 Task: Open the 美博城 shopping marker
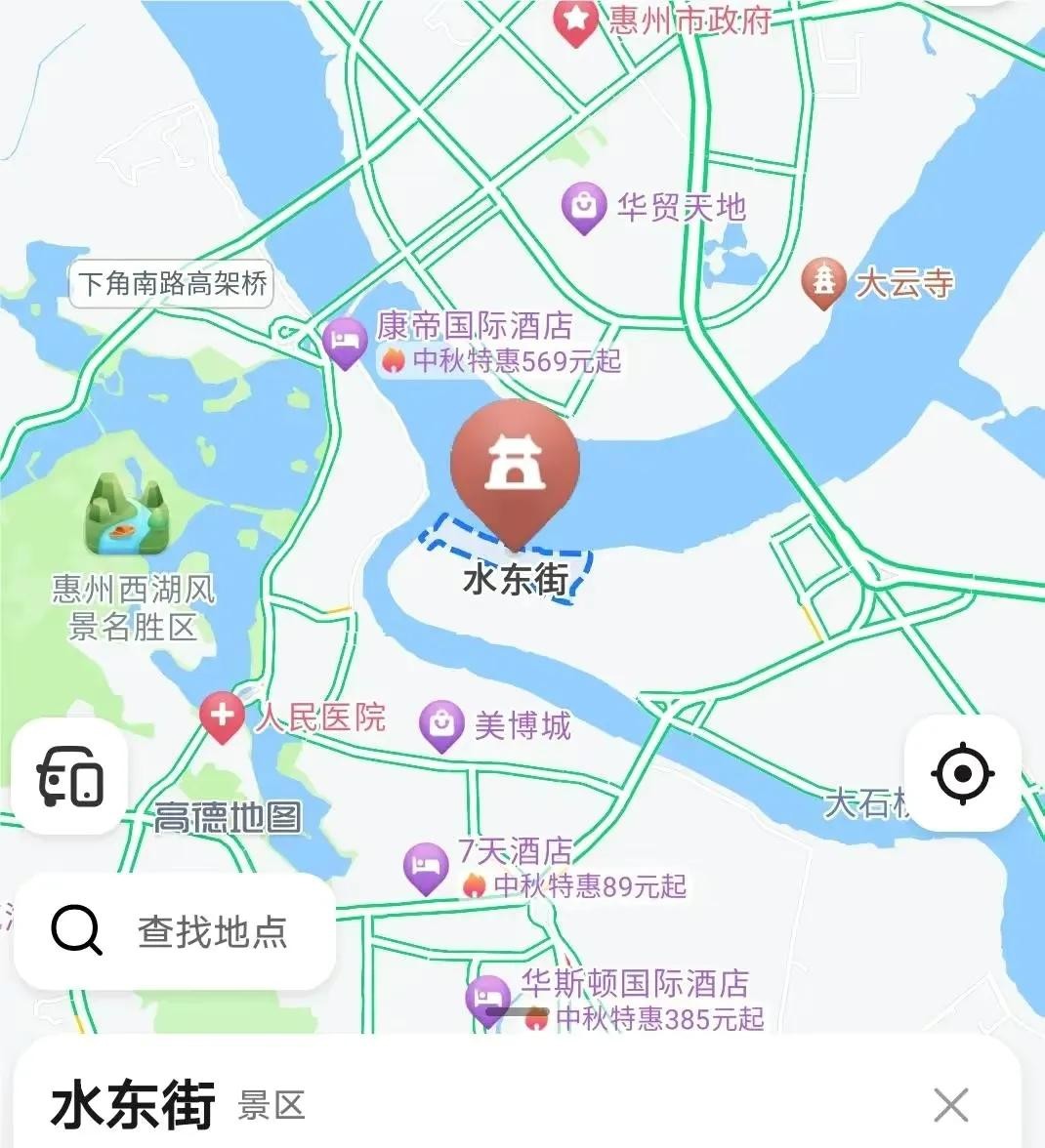(440, 726)
